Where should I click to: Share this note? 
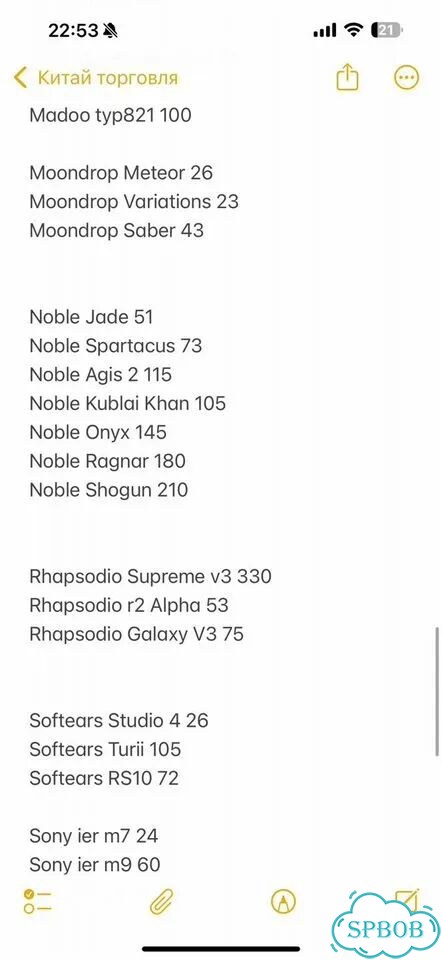pos(347,77)
